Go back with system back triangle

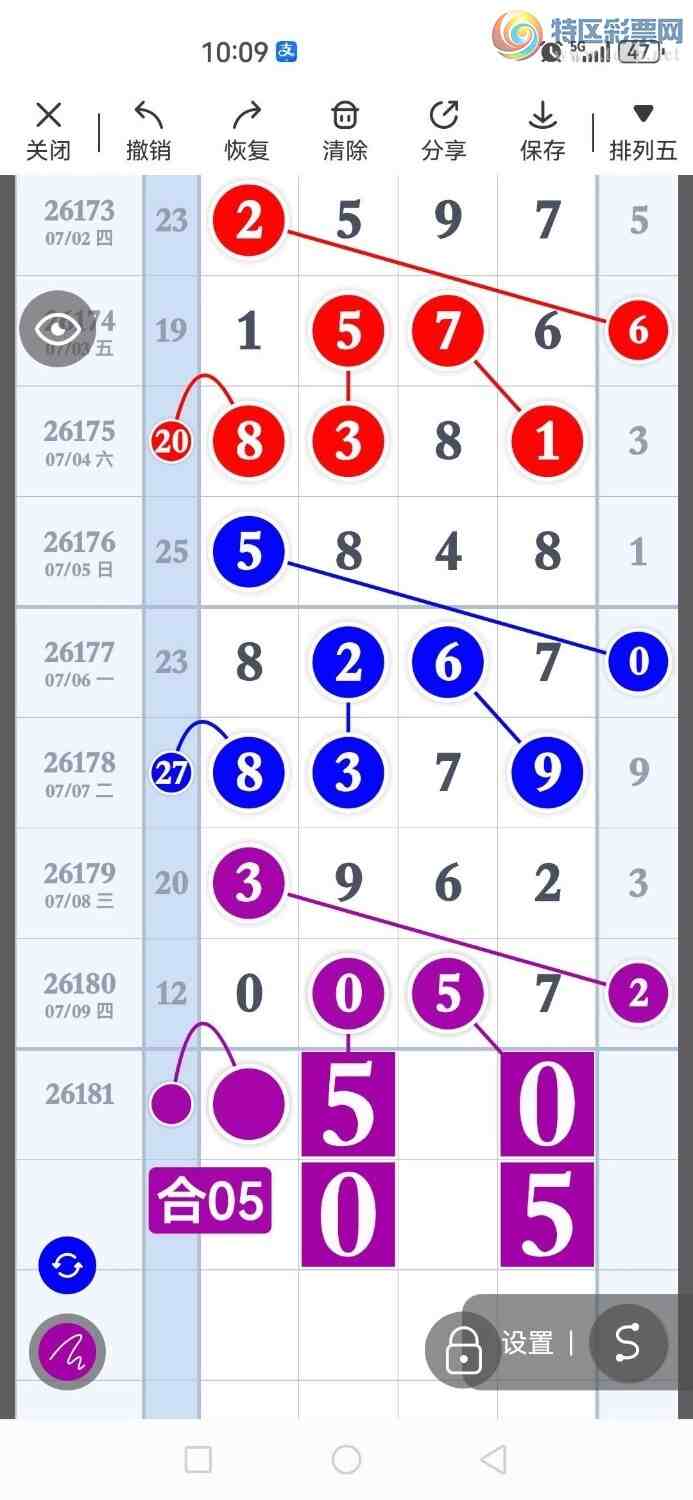[493, 1459]
